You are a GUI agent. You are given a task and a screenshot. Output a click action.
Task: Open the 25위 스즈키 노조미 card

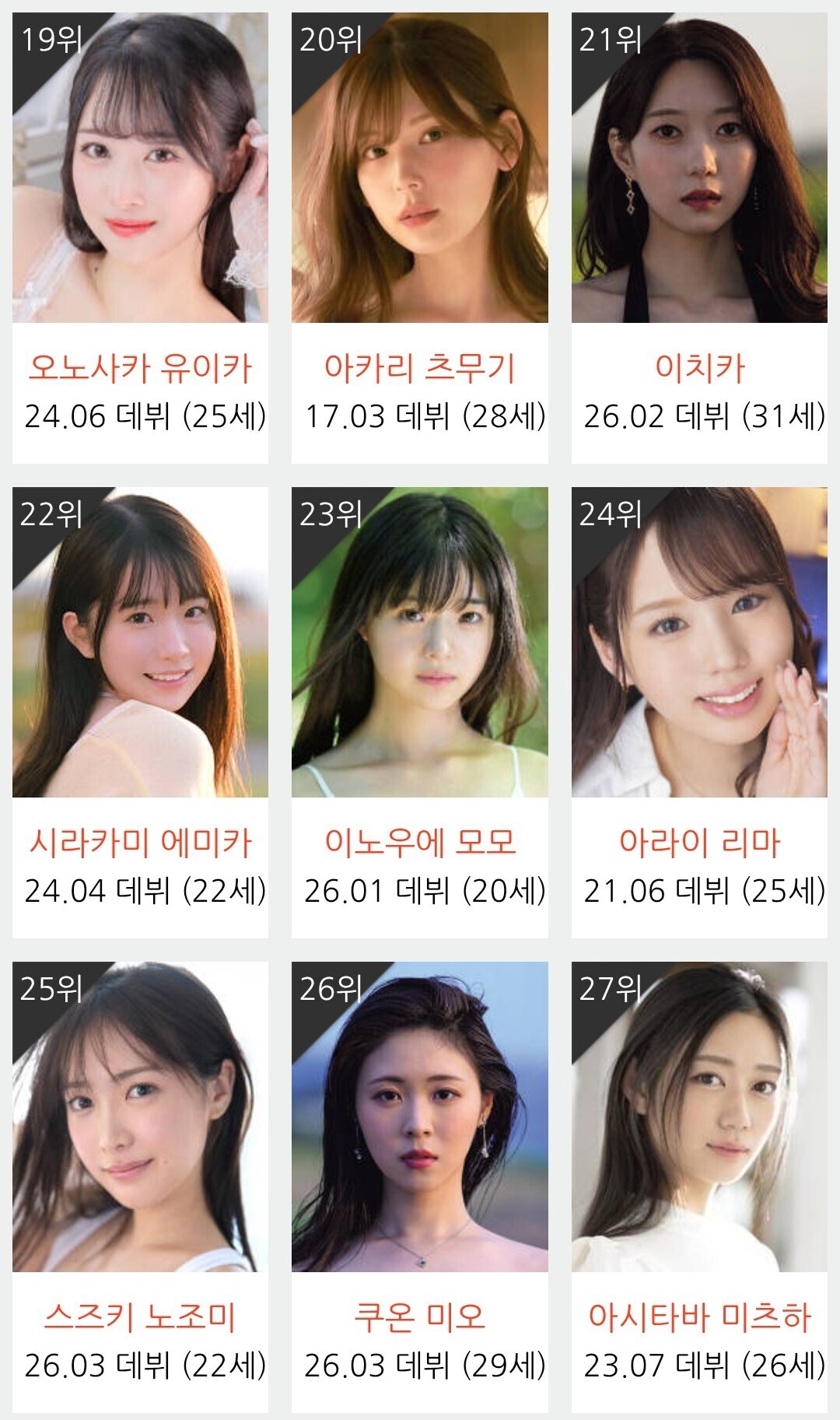(140, 1187)
